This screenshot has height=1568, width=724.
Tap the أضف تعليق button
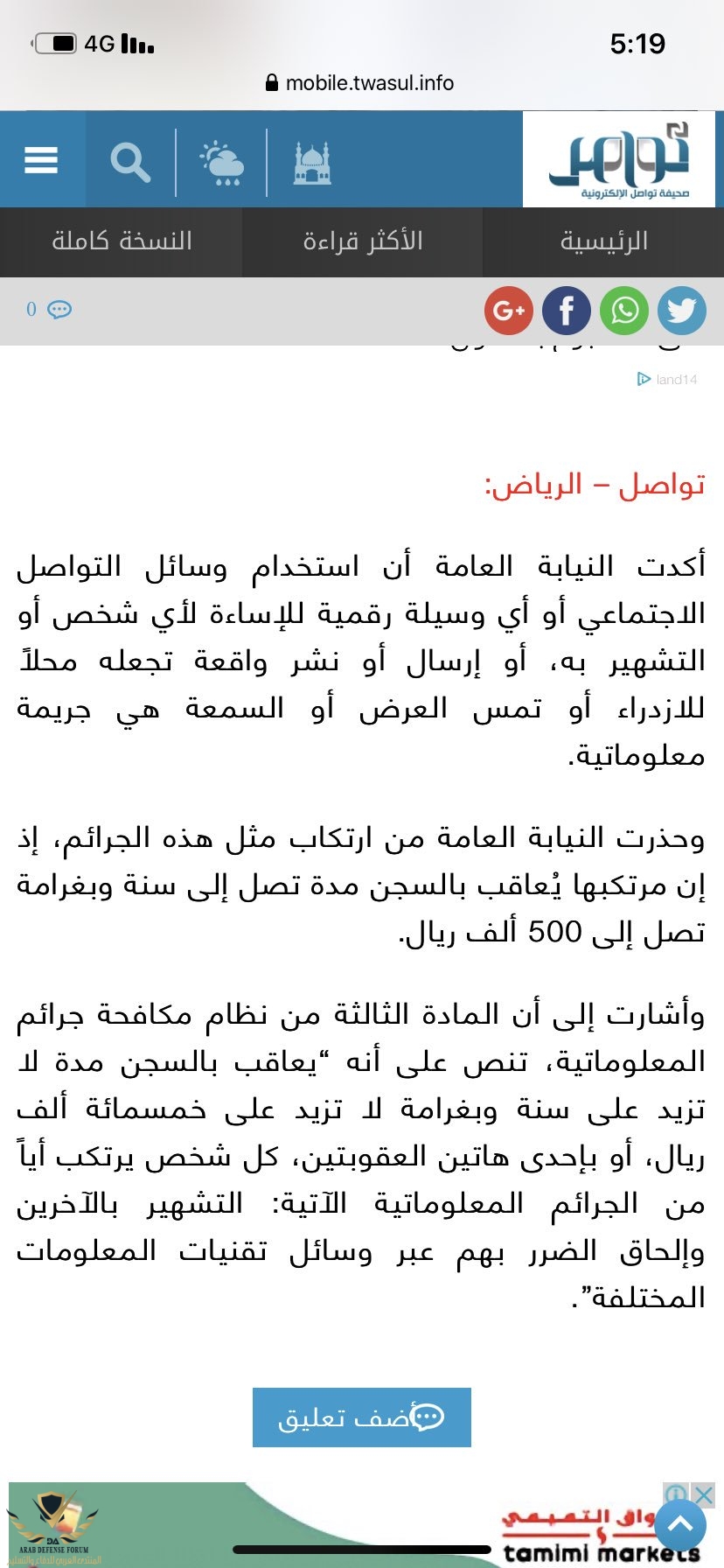(361, 1417)
